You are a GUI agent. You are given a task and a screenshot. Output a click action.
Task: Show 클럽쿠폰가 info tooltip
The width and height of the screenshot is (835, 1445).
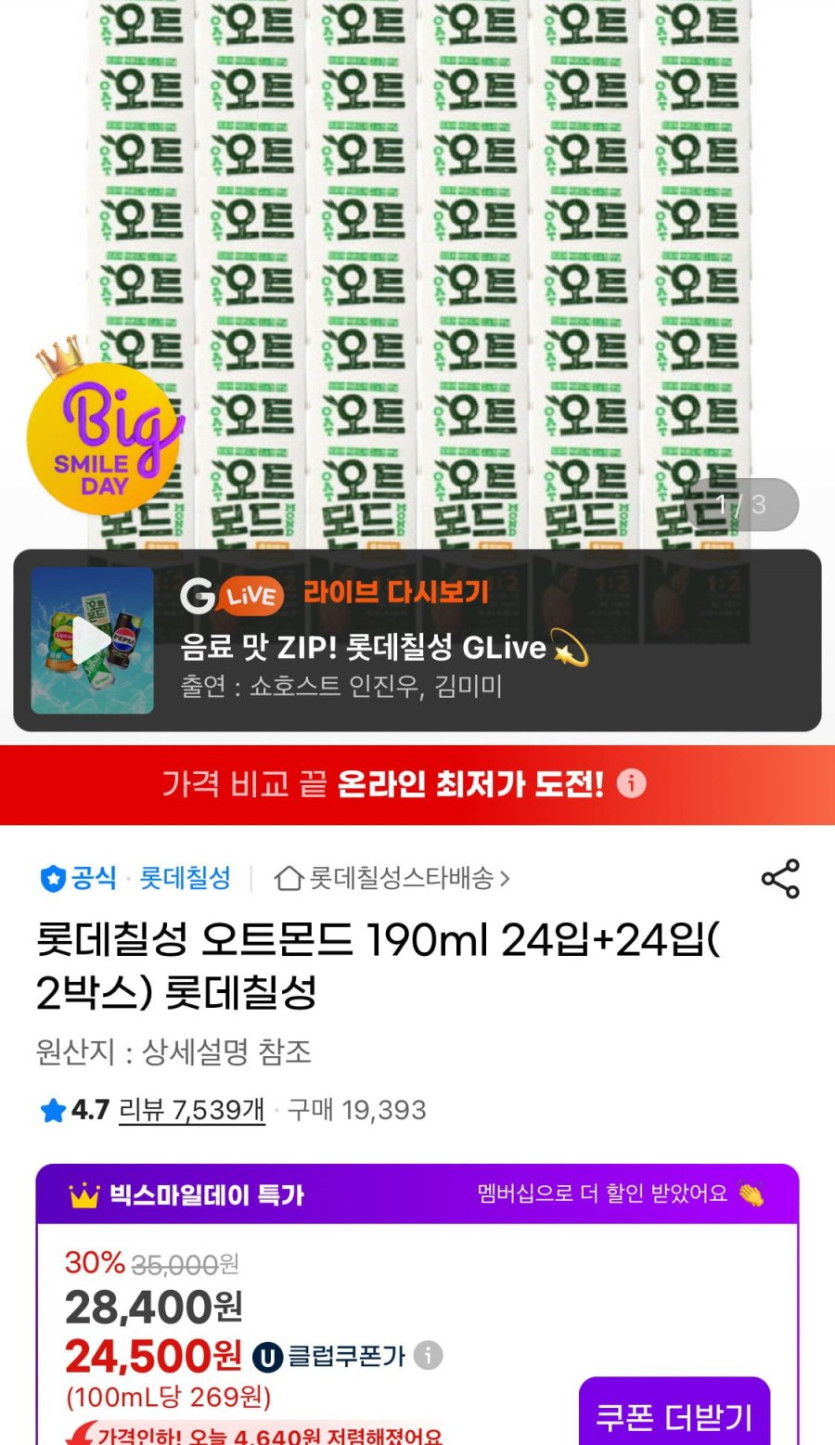coord(428,1356)
